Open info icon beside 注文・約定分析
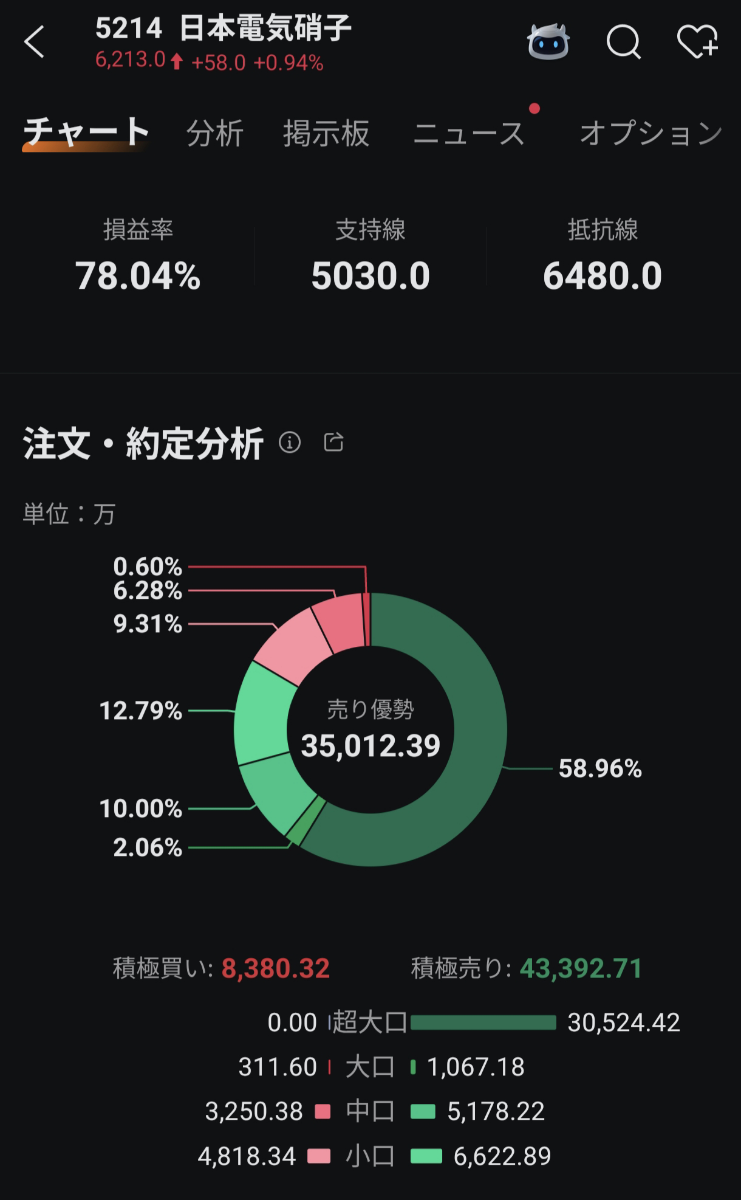 point(290,443)
